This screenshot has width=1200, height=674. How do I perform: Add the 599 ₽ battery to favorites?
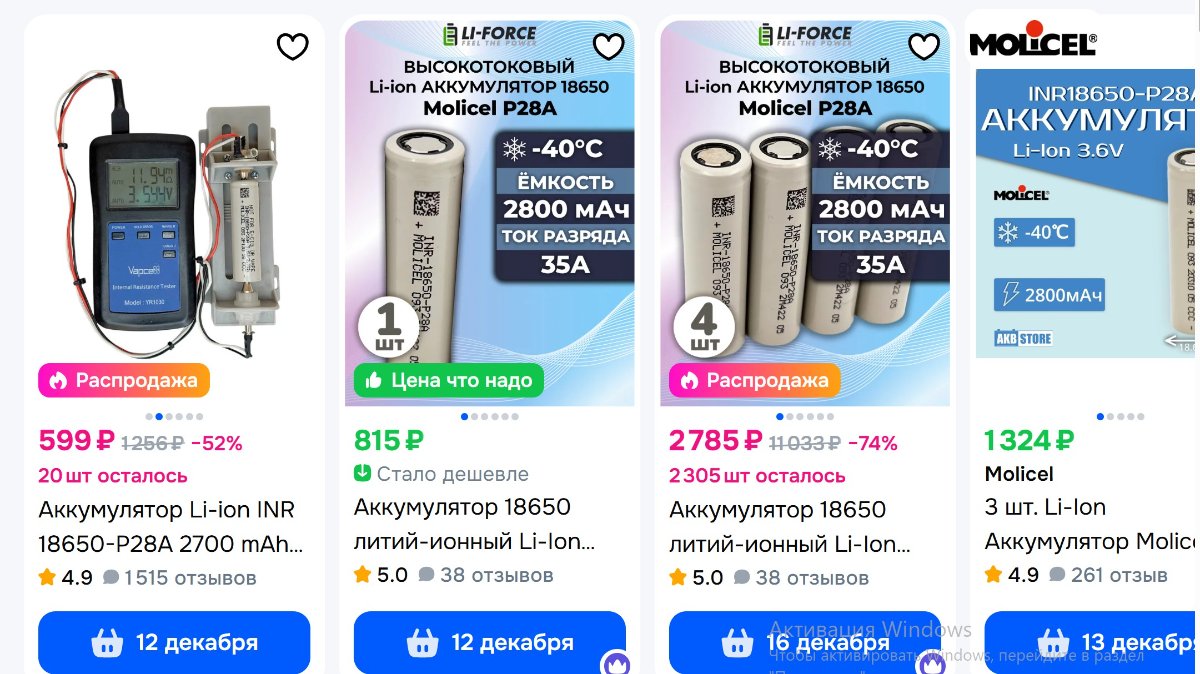292,46
